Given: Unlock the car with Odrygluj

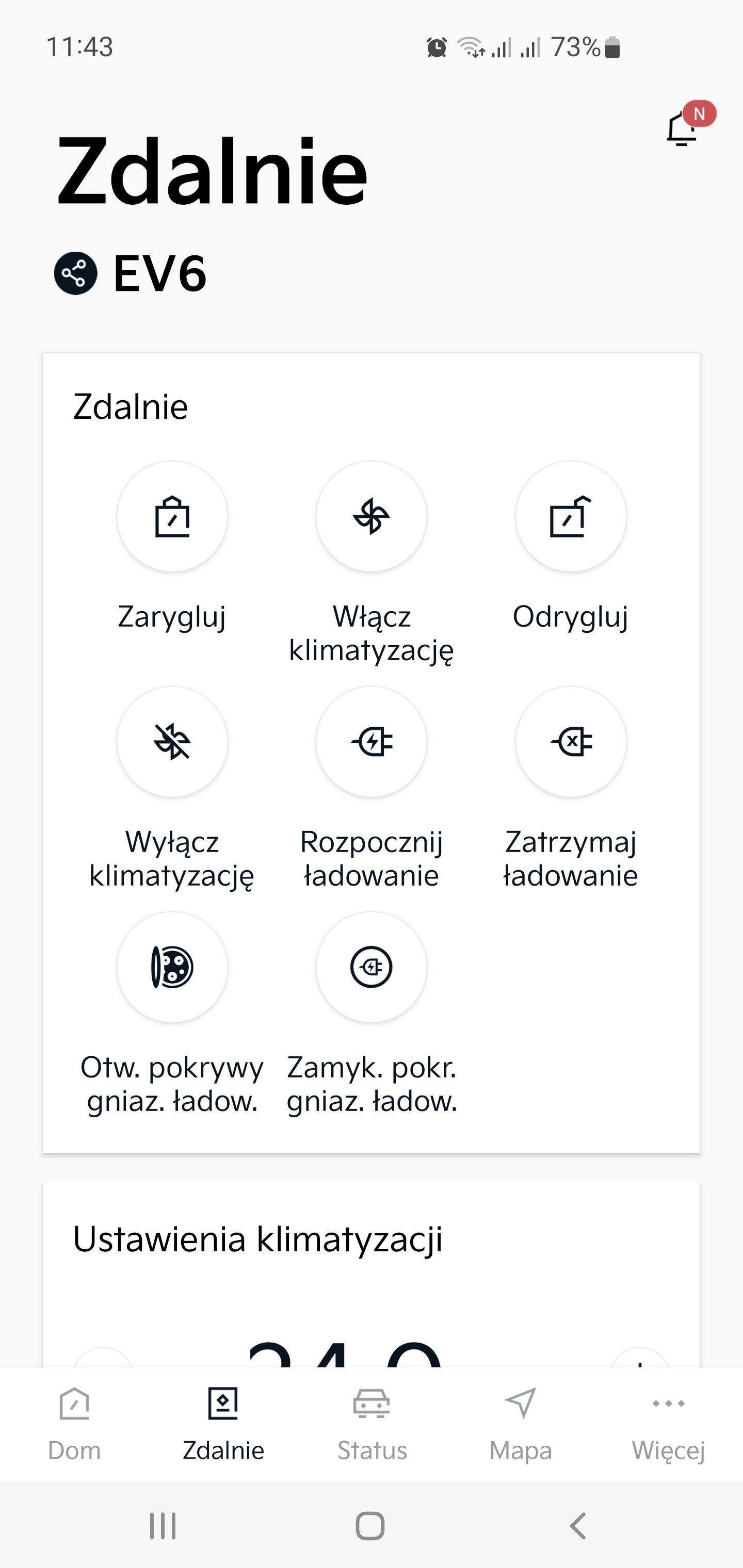Looking at the screenshot, I should pos(571,516).
